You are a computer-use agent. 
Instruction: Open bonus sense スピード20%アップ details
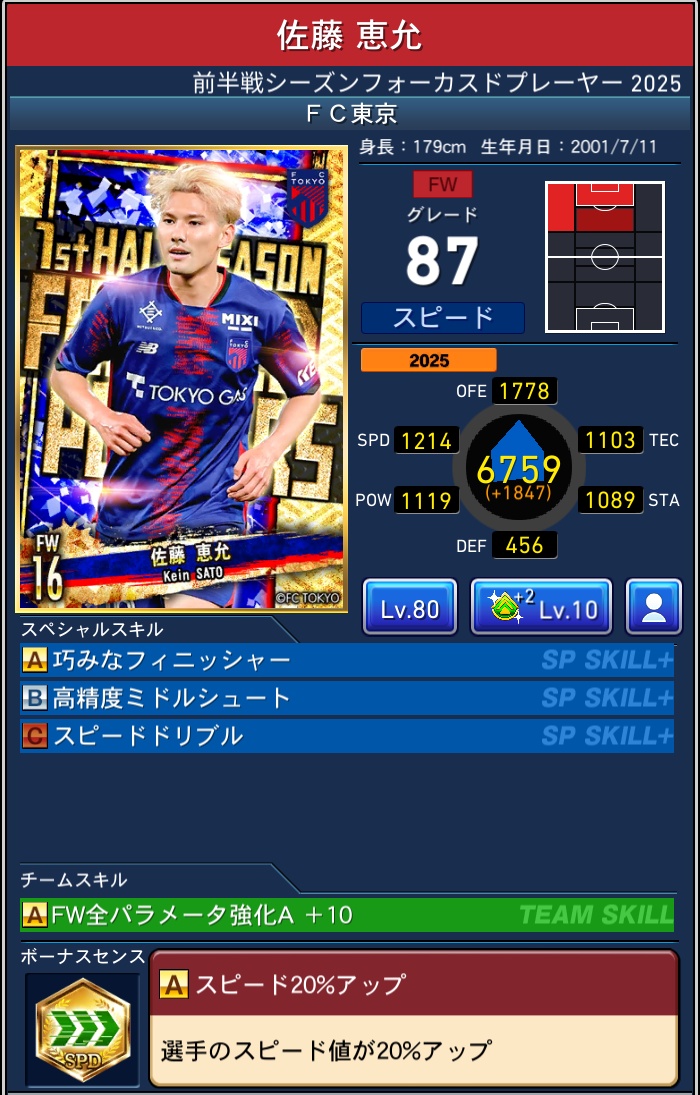[x=413, y=1017]
